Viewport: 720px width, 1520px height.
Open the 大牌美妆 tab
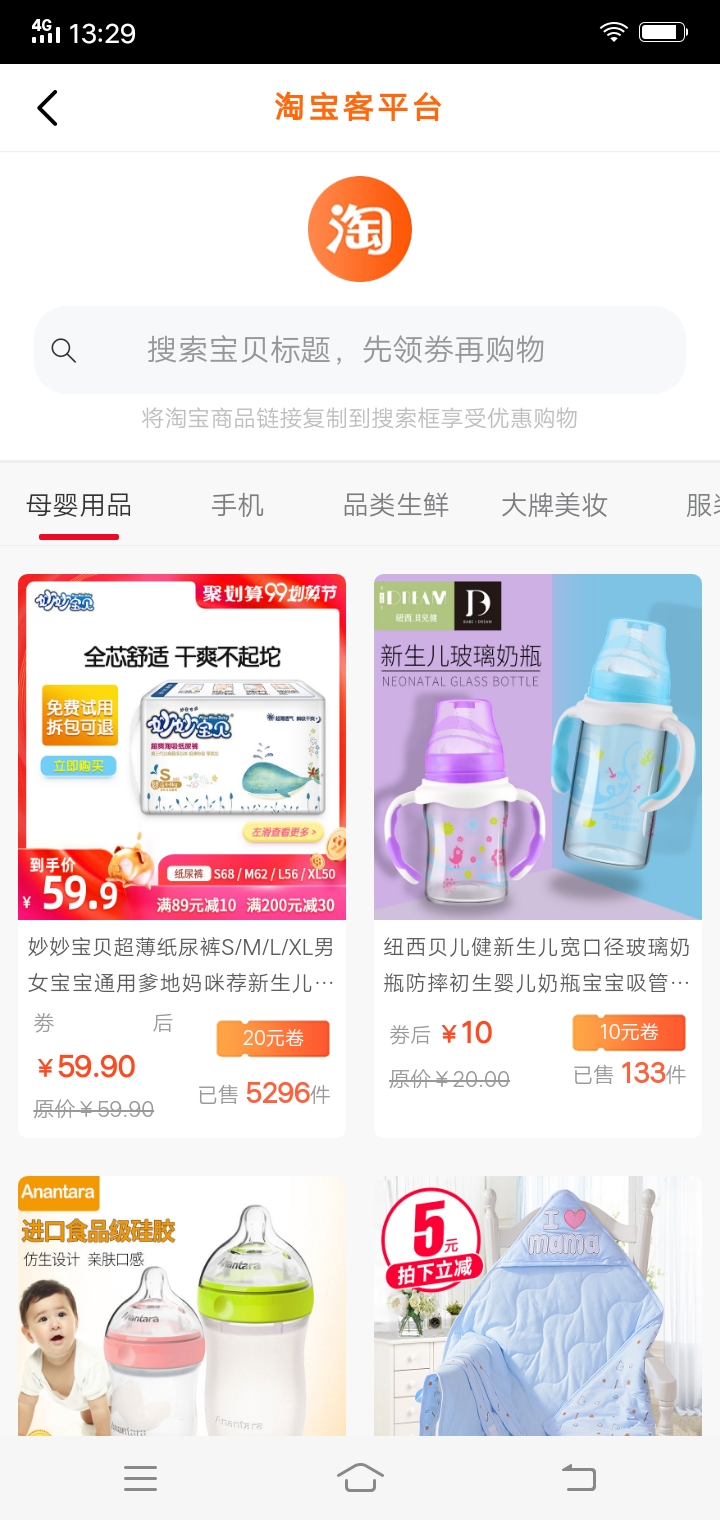pos(554,506)
